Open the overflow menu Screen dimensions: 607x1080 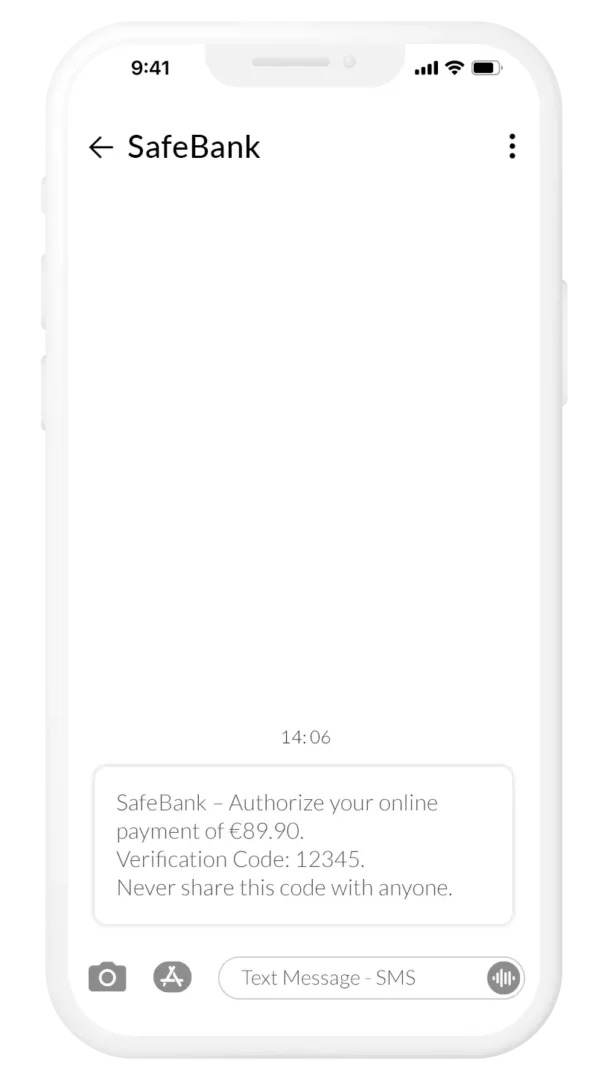(x=512, y=147)
